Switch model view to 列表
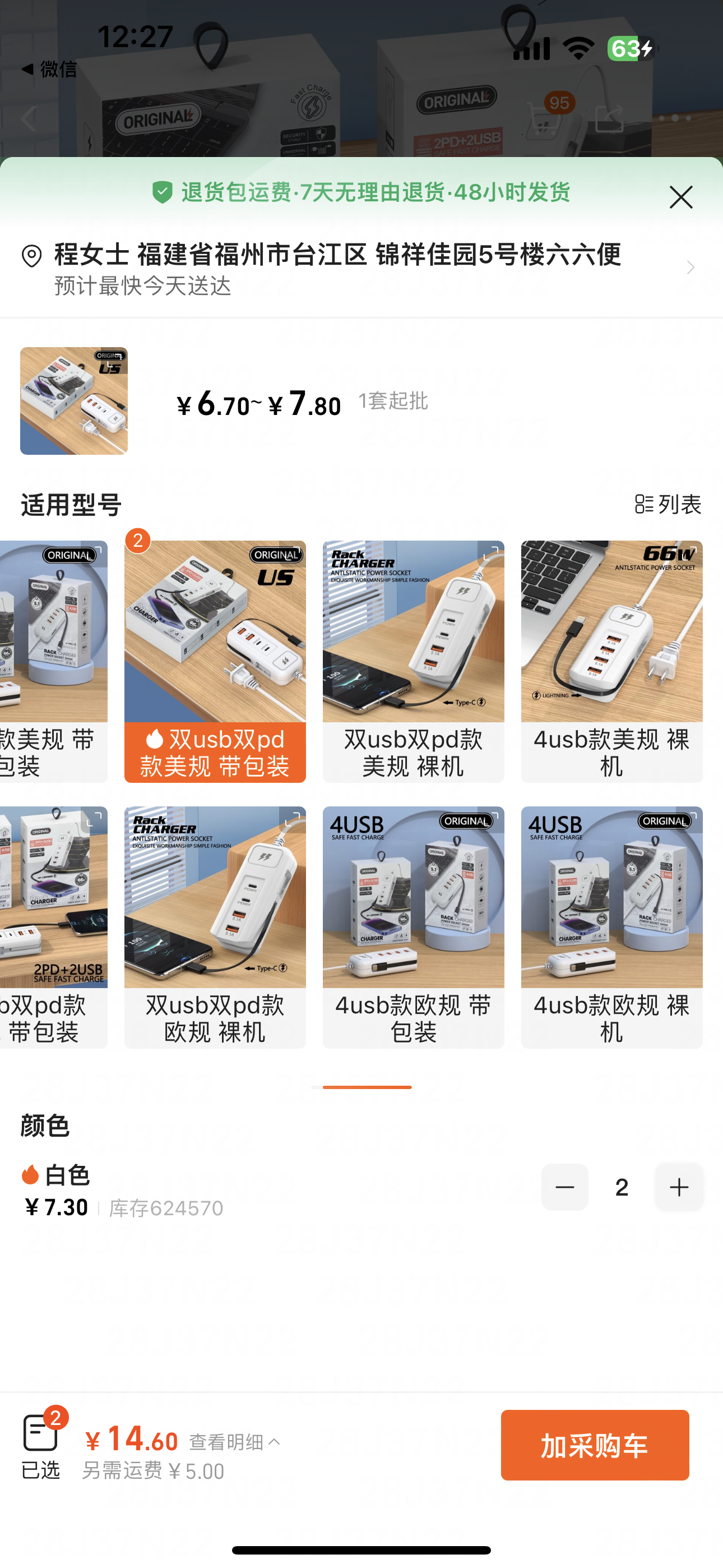Image resolution: width=723 pixels, height=1568 pixels. coord(668,504)
